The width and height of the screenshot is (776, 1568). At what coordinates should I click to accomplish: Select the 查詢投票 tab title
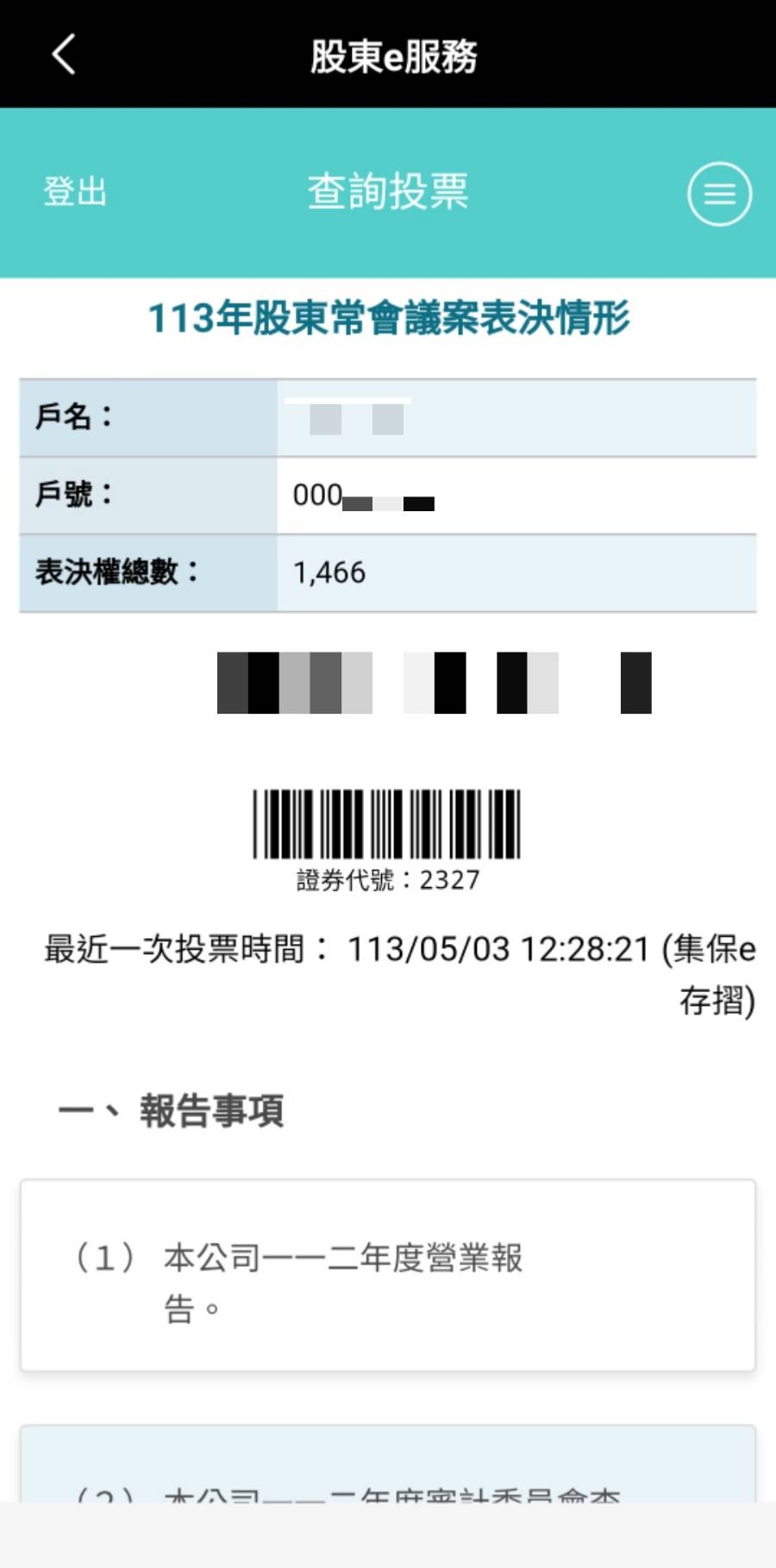click(x=388, y=193)
